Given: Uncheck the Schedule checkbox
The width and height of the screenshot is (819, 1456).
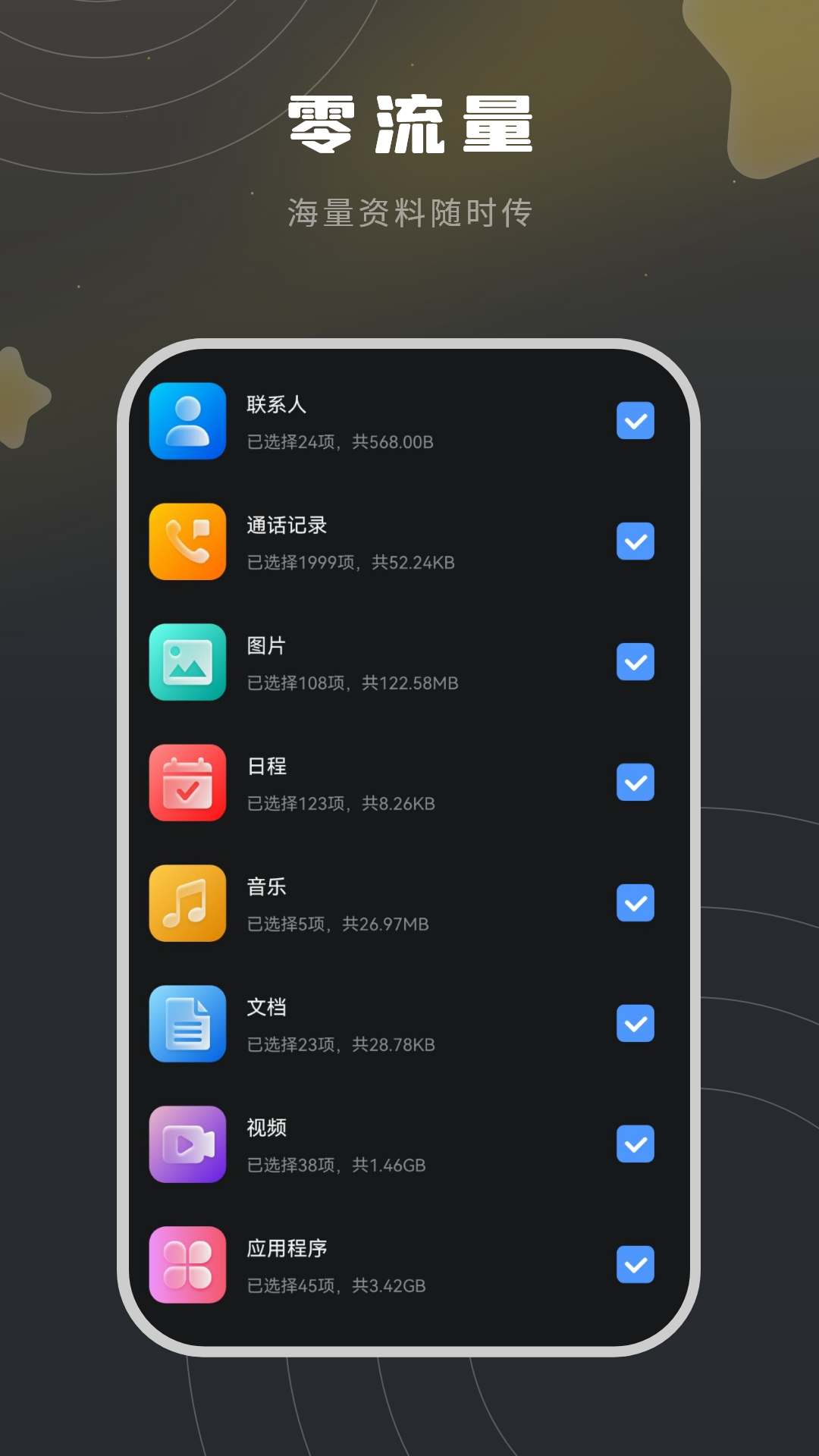Looking at the screenshot, I should click(x=635, y=783).
